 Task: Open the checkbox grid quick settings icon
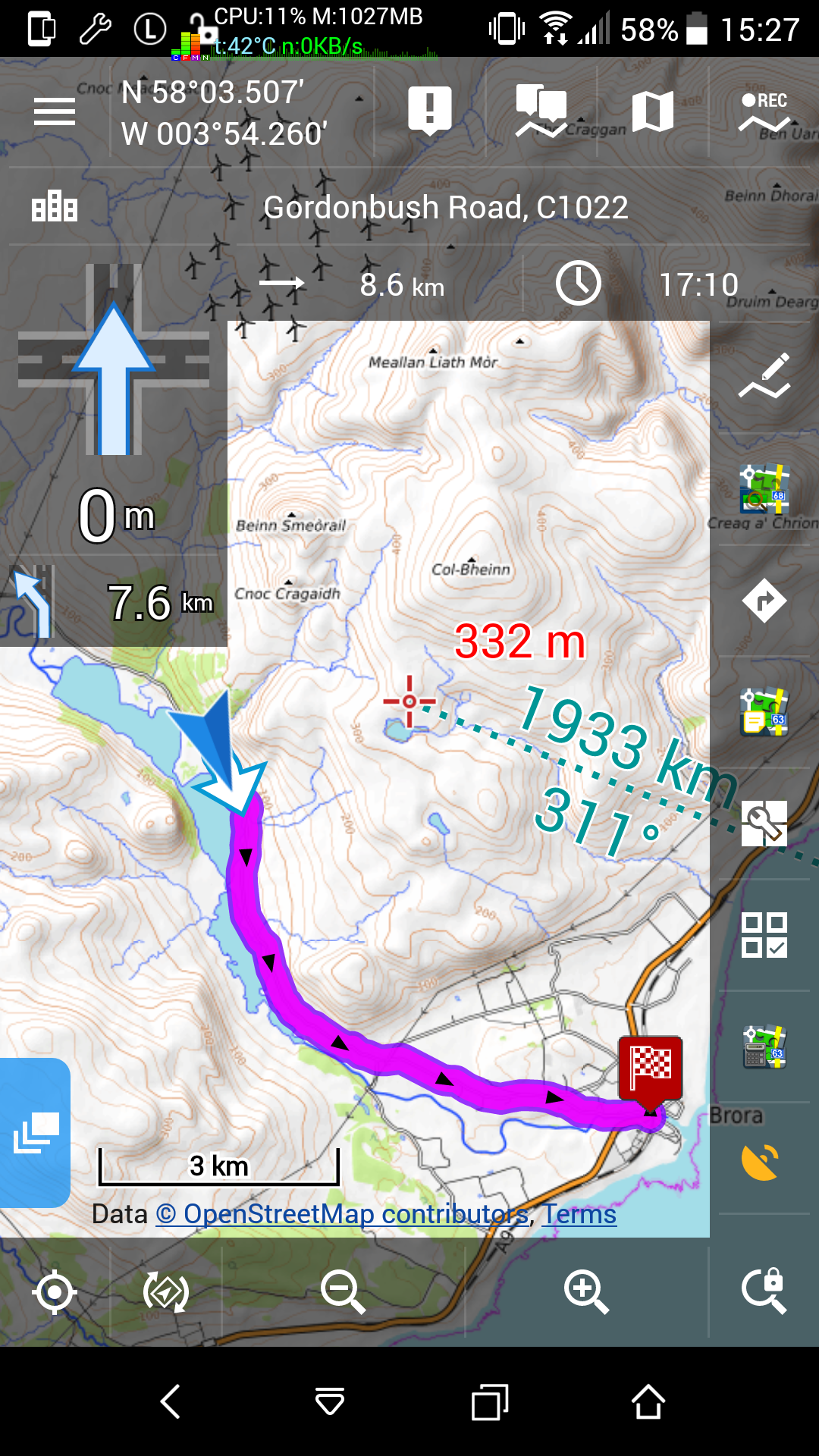764,935
